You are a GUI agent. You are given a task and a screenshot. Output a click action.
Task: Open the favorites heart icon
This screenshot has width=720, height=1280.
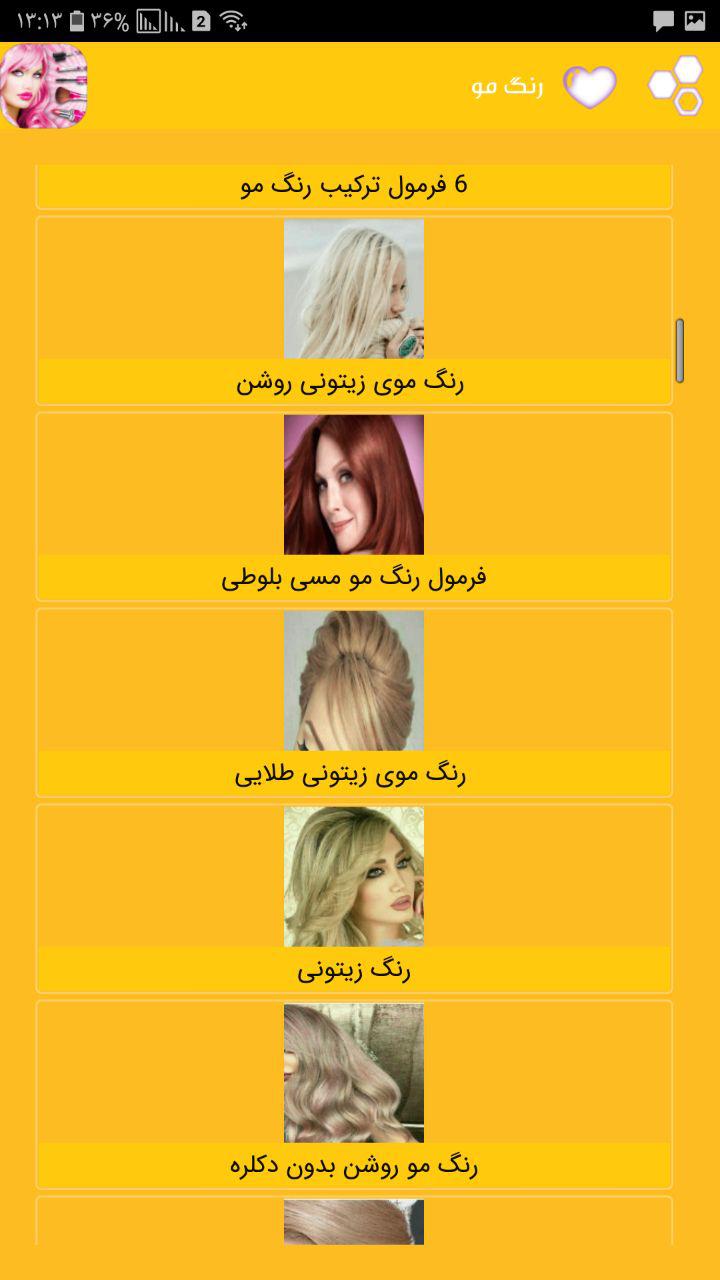590,87
